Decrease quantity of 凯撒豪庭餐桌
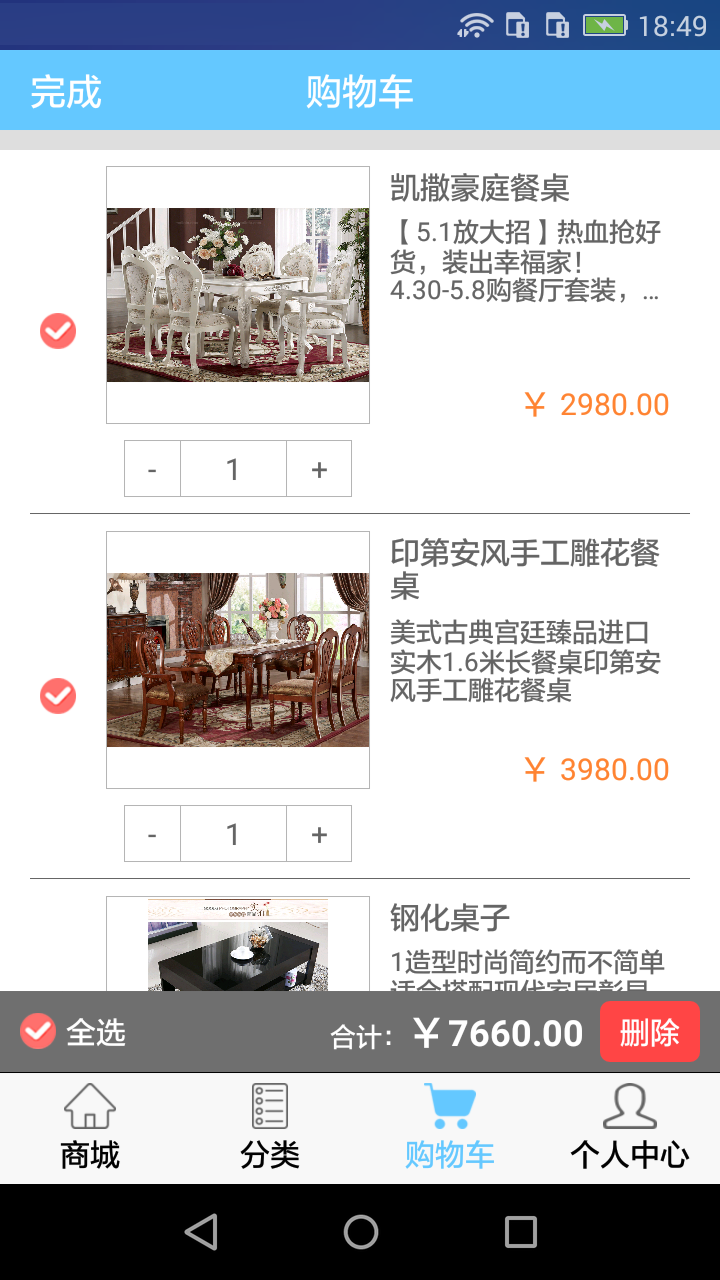This screenshot has height=1280, width=720. [x=152, y=469]
